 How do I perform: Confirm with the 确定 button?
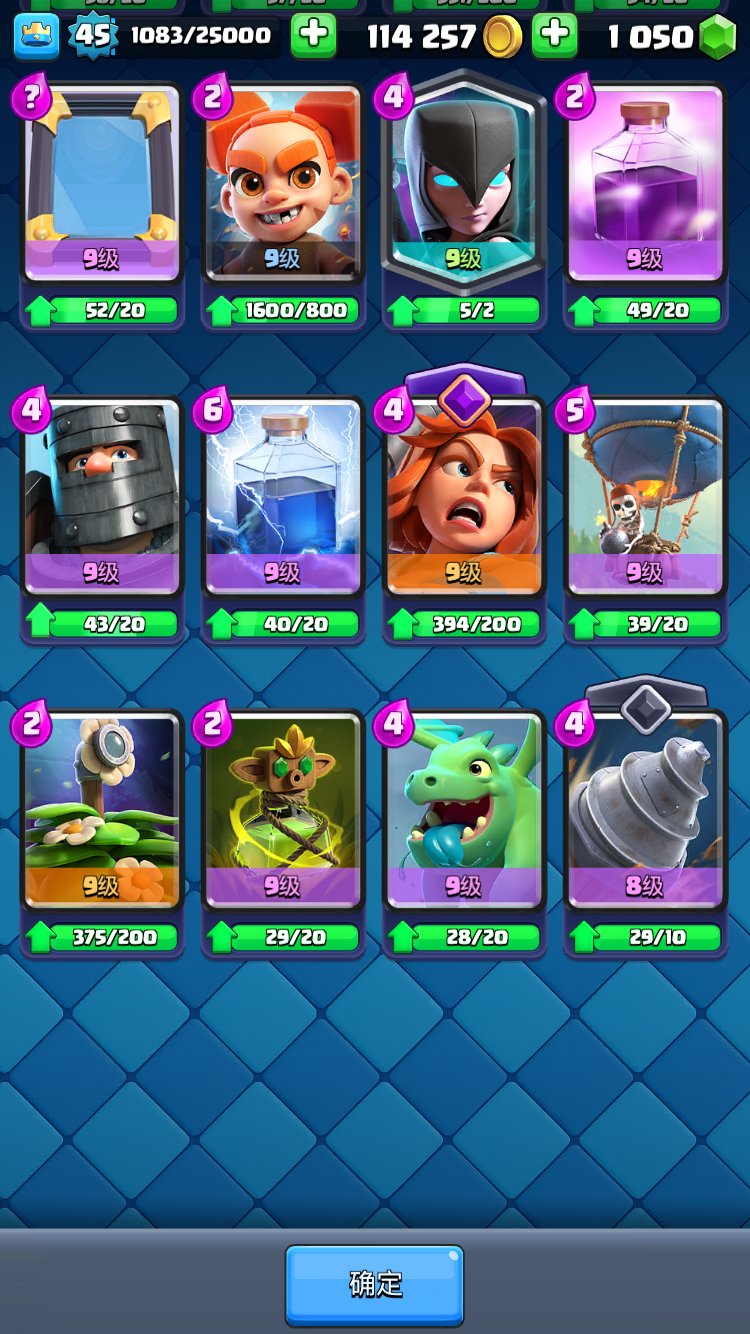pyautogui.click(x=374, y=1284)
